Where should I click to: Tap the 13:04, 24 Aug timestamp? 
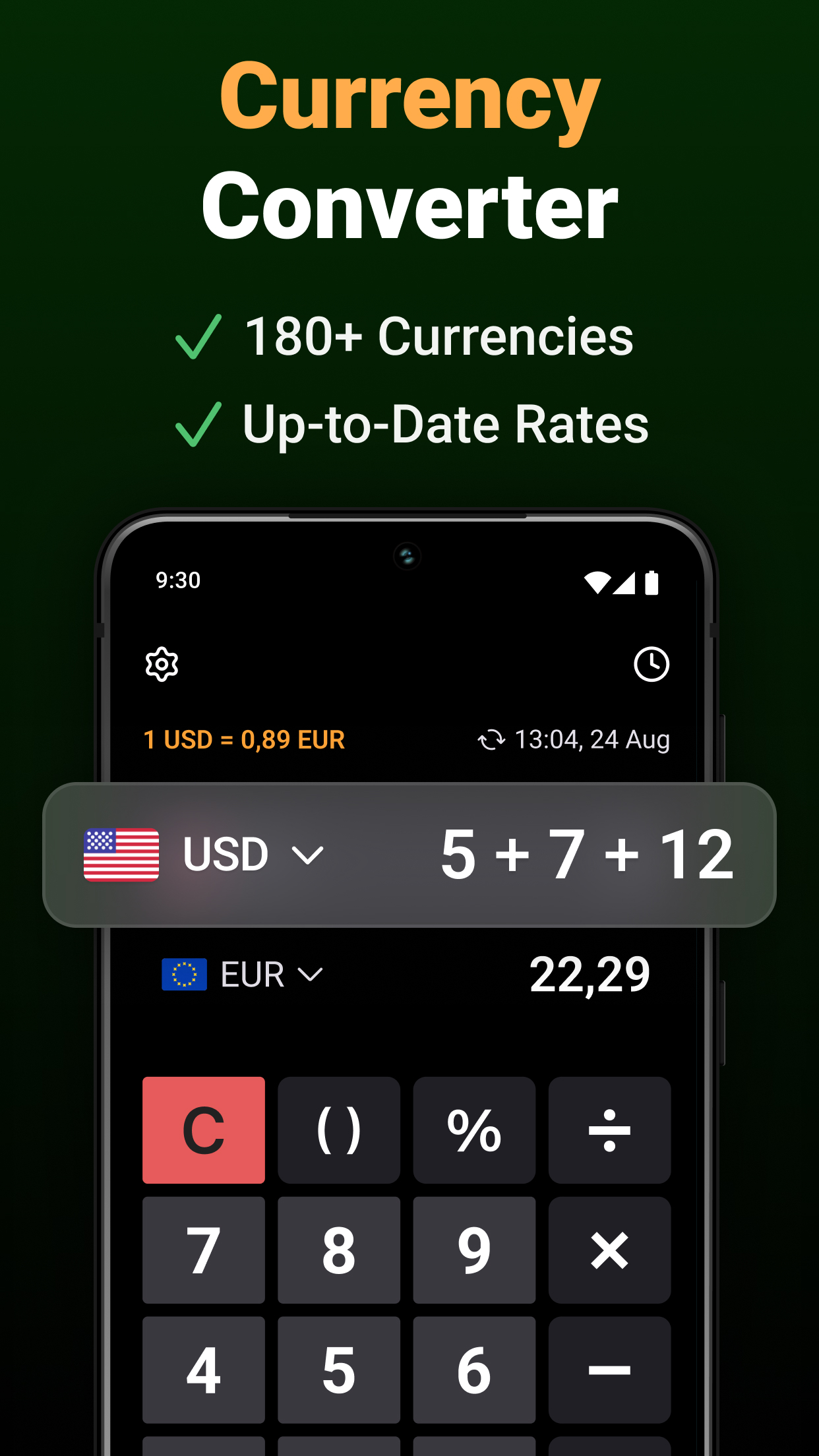[x=592, y=740]
